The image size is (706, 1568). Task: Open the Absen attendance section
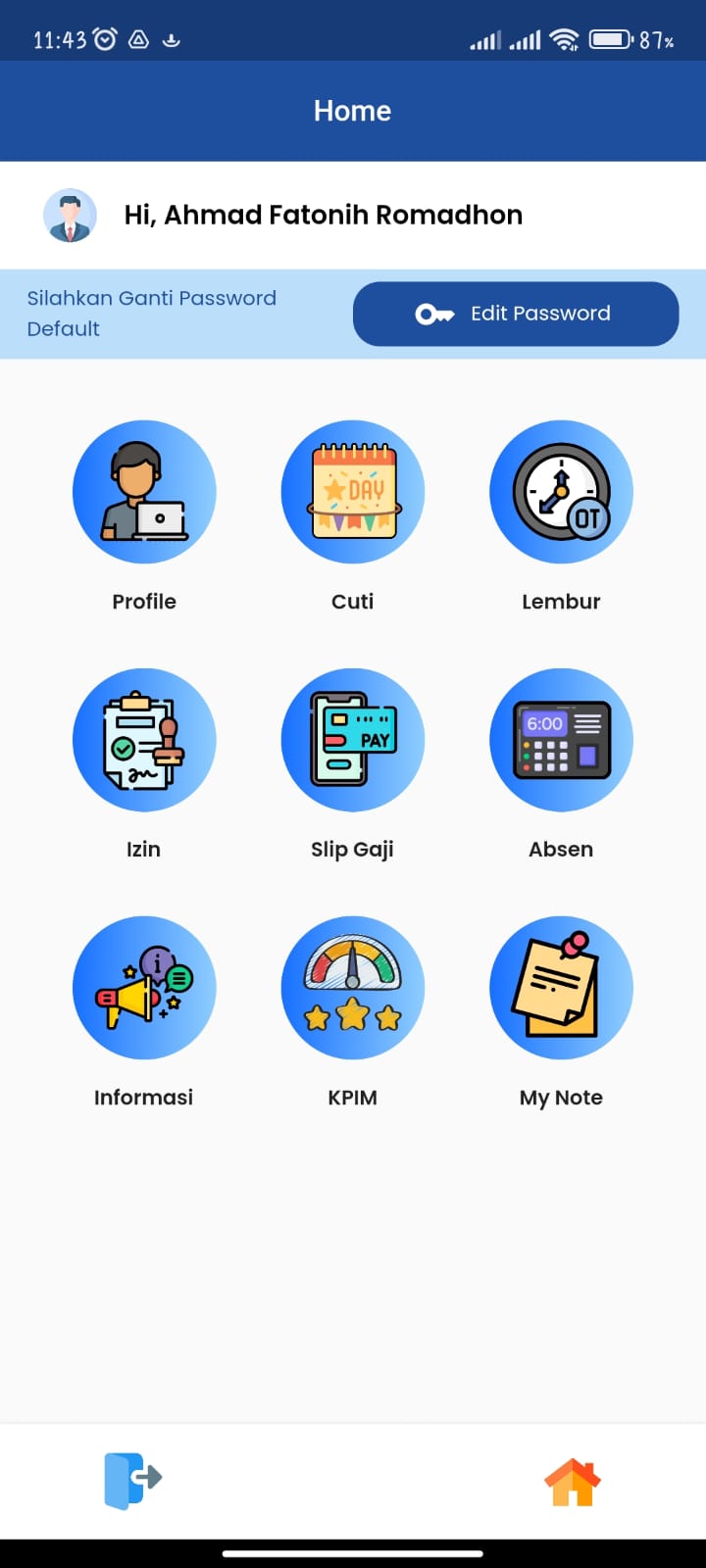click(x=561, y=740)
